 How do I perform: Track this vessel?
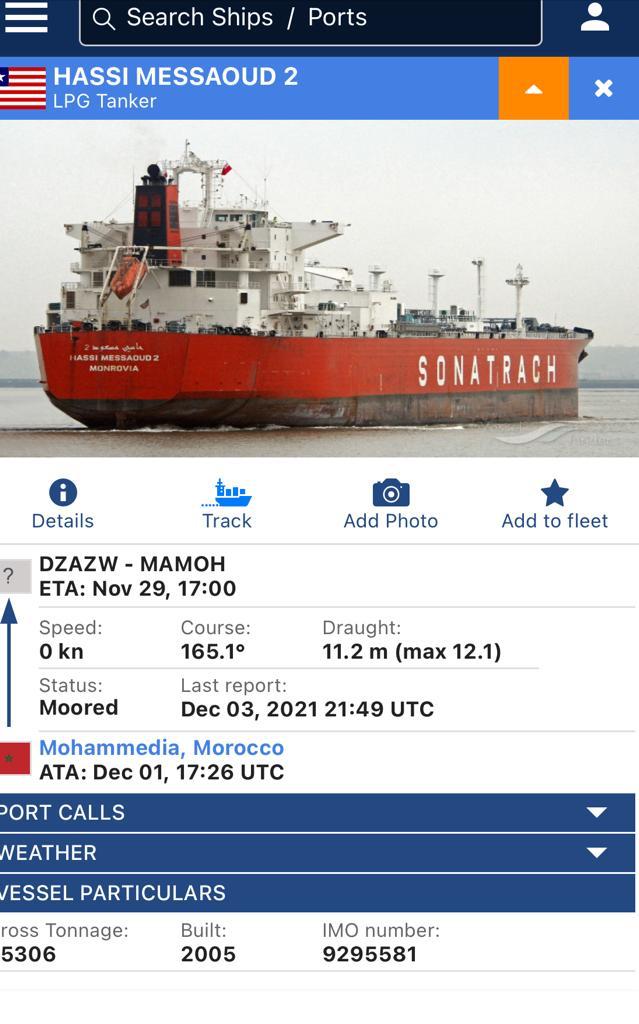[x=227, y=504]
